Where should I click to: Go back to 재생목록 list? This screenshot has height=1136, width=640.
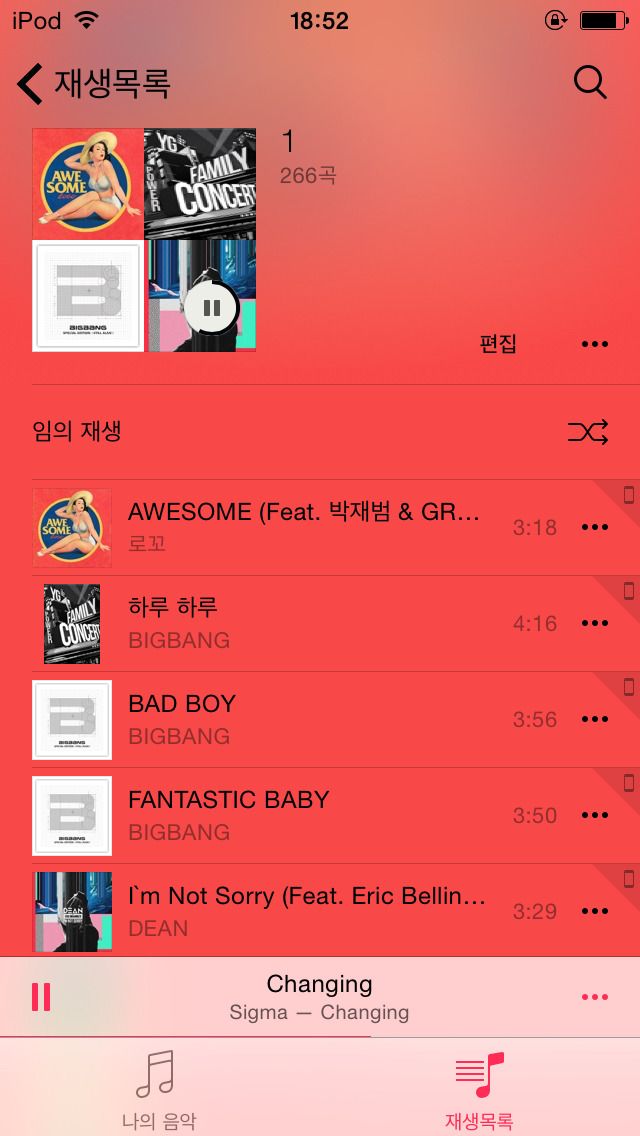93,83
